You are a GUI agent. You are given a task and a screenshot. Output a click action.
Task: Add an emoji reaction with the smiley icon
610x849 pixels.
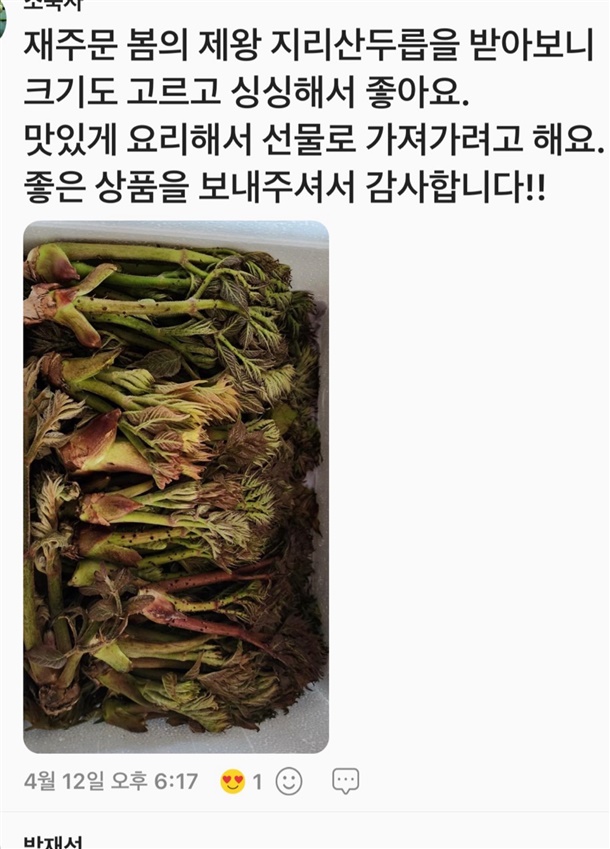tap(289, 781)
